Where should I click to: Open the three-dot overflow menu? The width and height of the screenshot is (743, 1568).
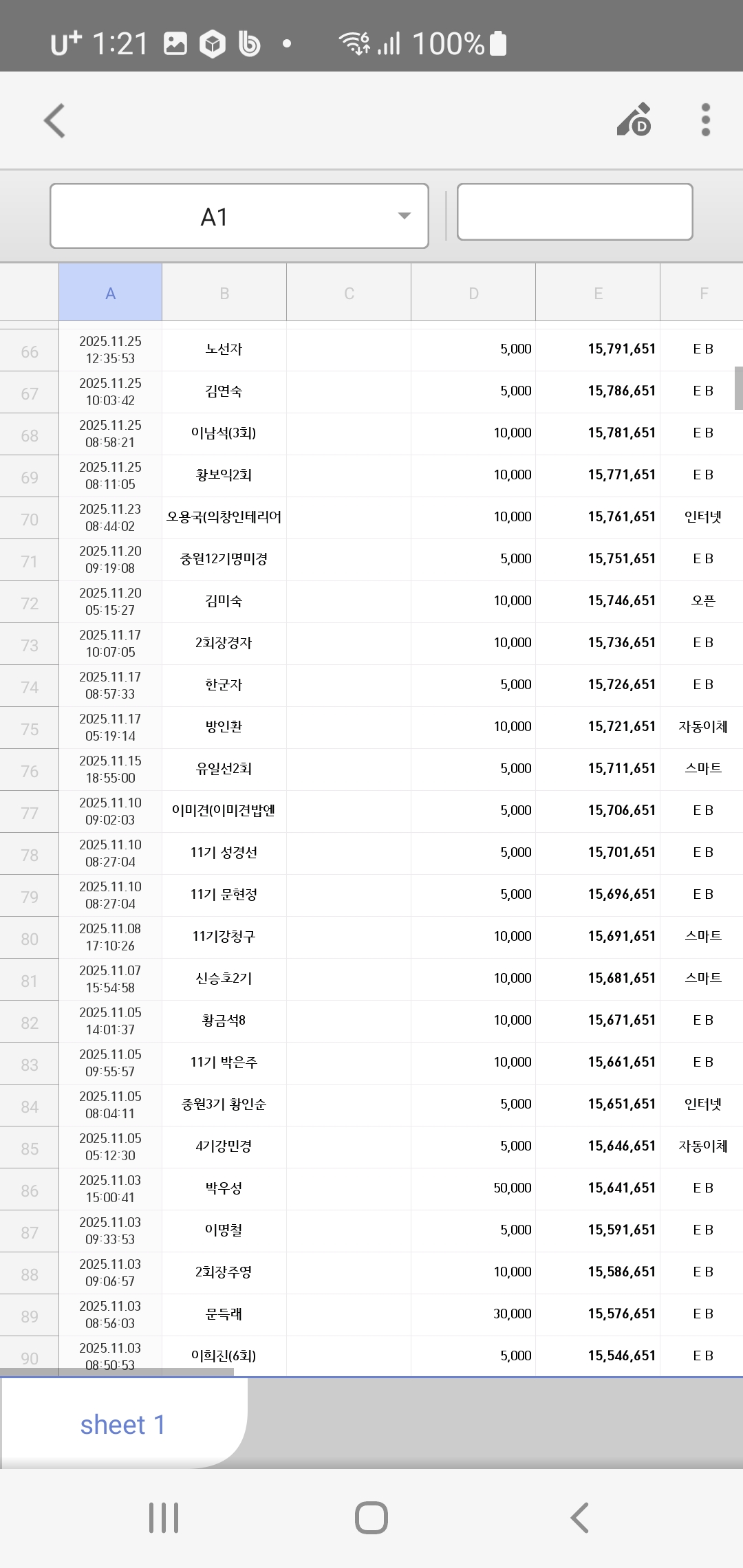(x=705, y=120)
